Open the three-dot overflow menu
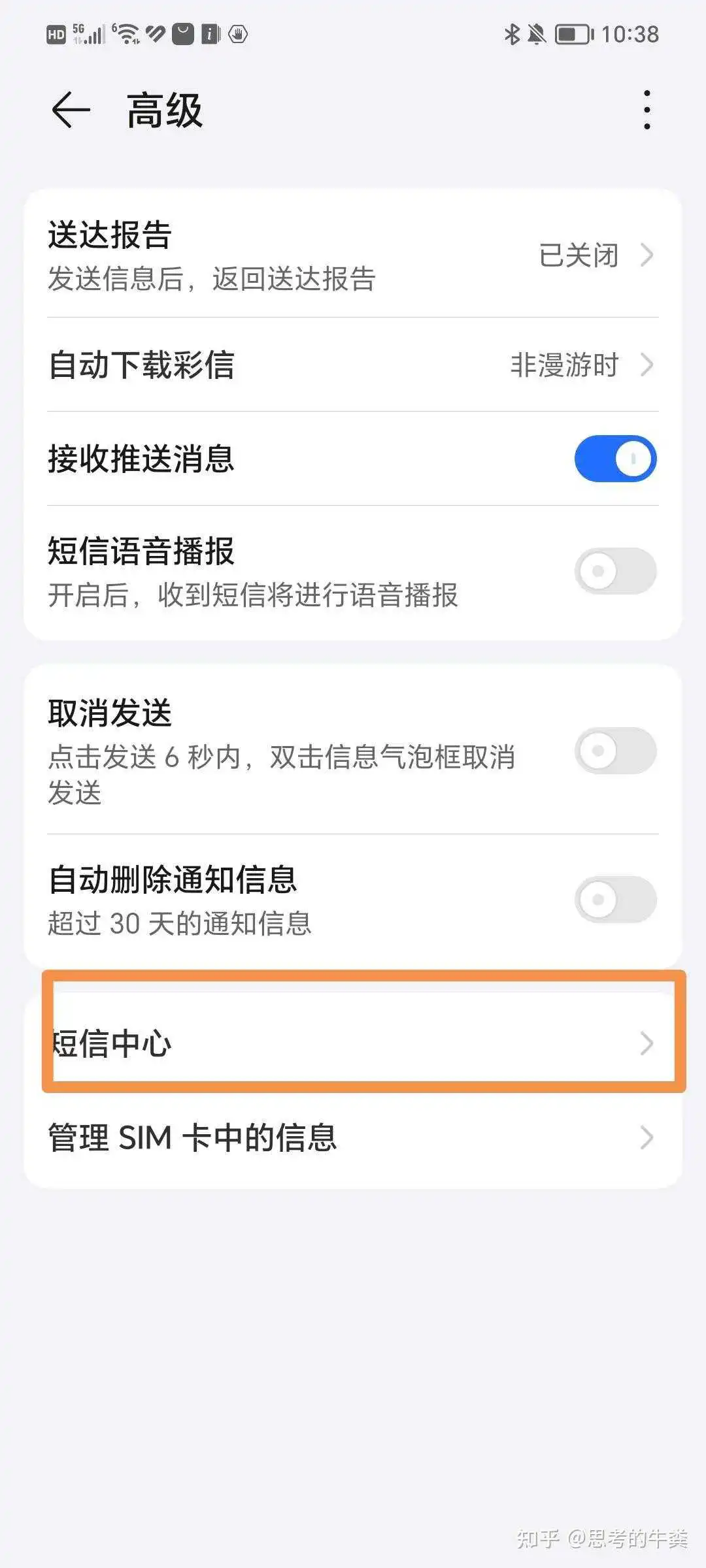Image resolution: width=706 pixels, height=1568 pixels. coord(647,110)
